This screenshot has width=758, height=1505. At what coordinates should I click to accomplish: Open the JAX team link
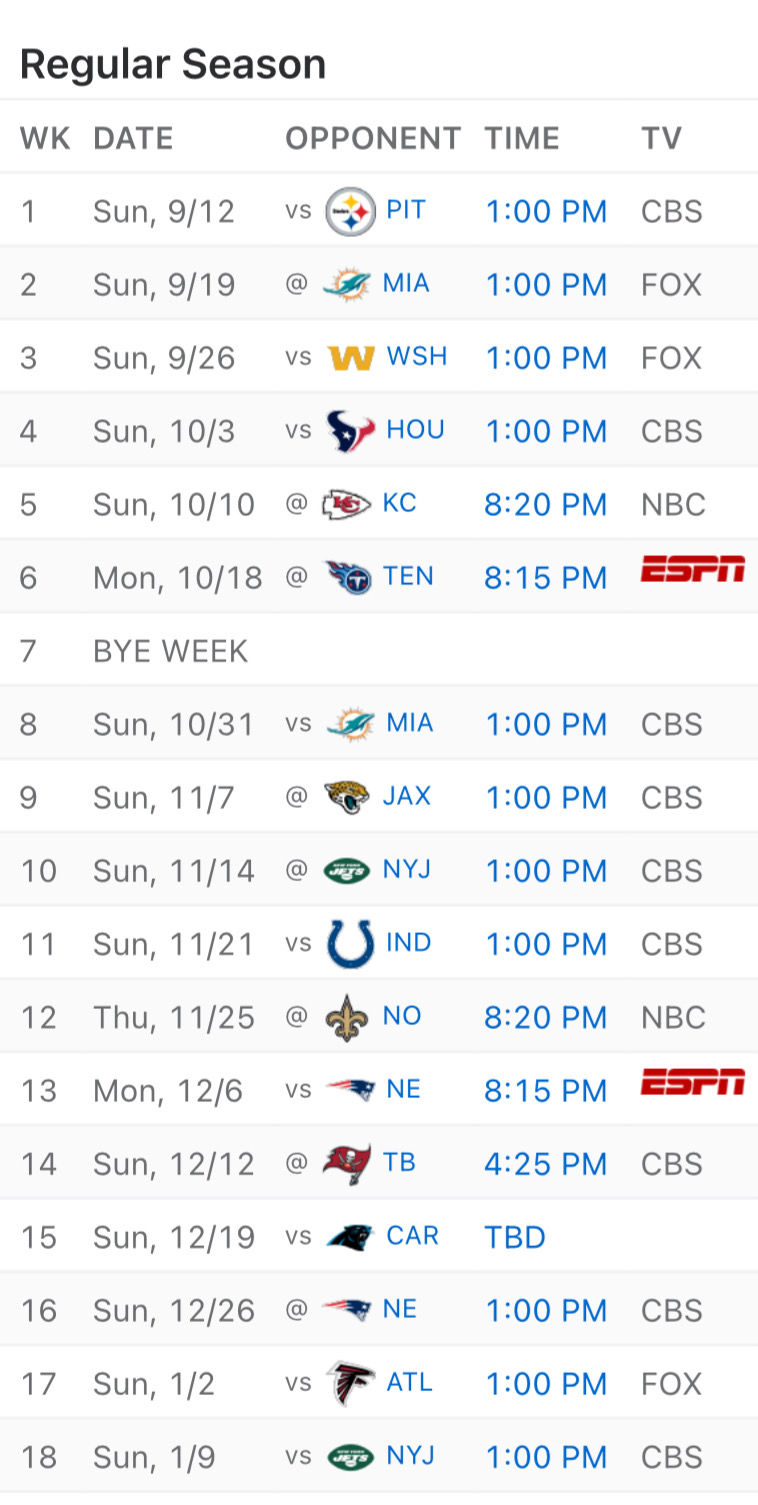point(407,796)
